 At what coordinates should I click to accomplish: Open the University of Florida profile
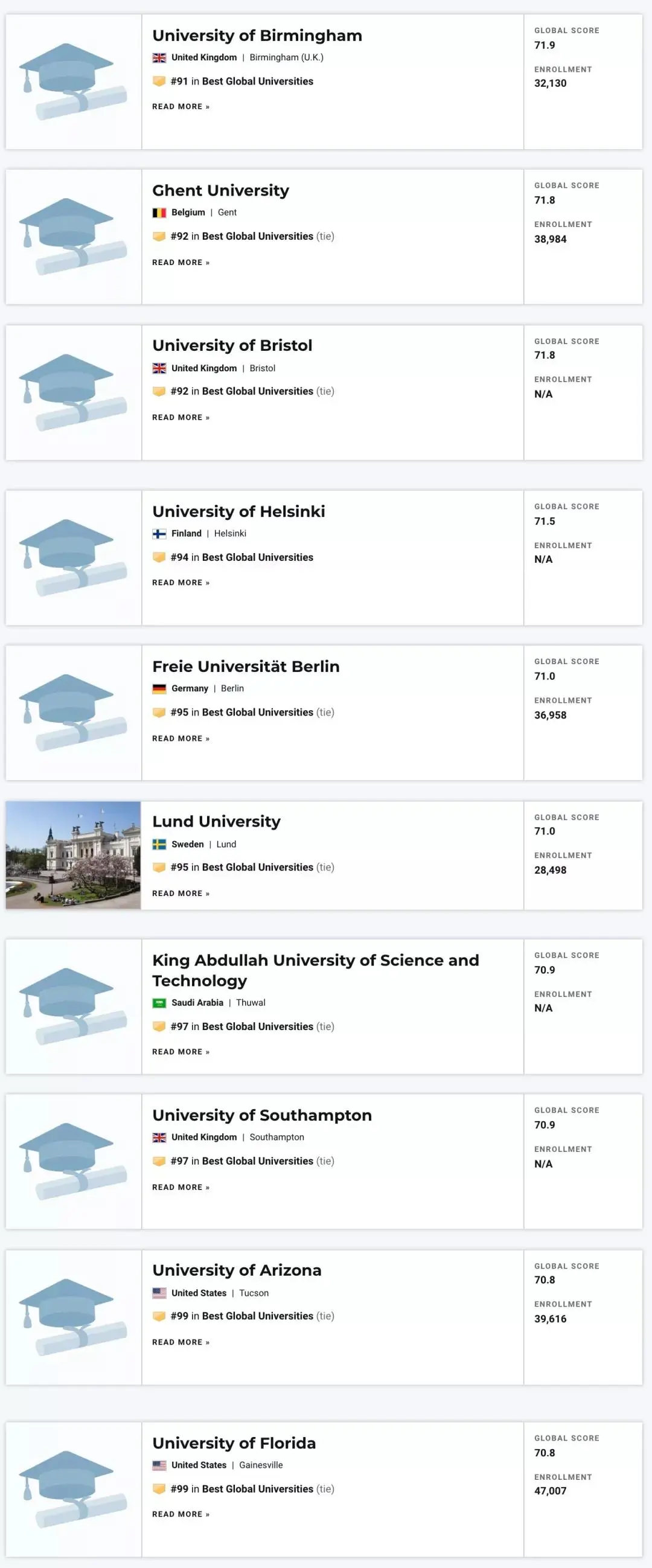coord(234,1442)
